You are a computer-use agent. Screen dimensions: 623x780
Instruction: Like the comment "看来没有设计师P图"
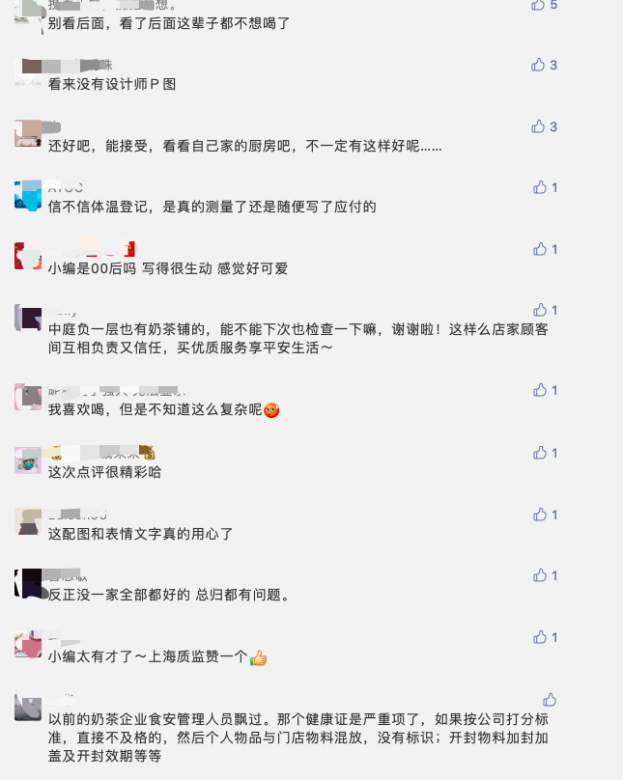coord(538,65)
